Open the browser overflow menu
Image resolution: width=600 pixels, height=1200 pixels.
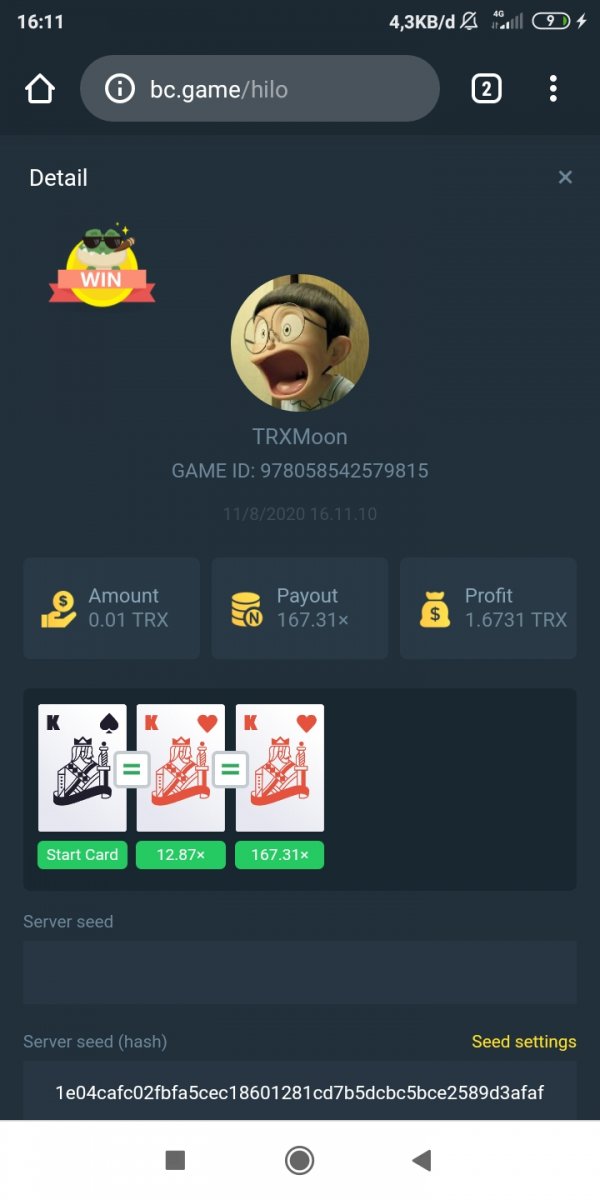(553, 89)
